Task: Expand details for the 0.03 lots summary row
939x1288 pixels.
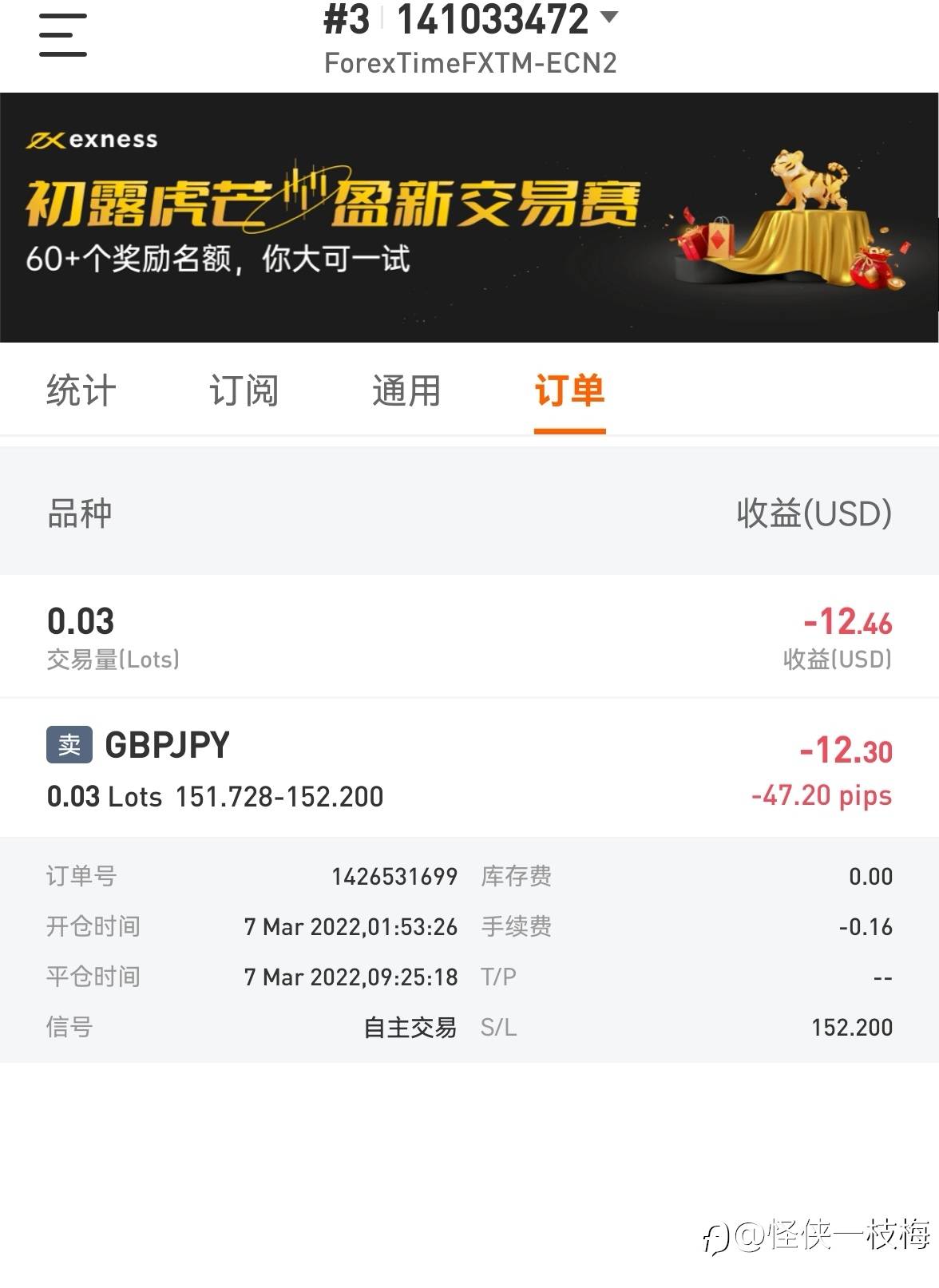Action: [469, 636]
